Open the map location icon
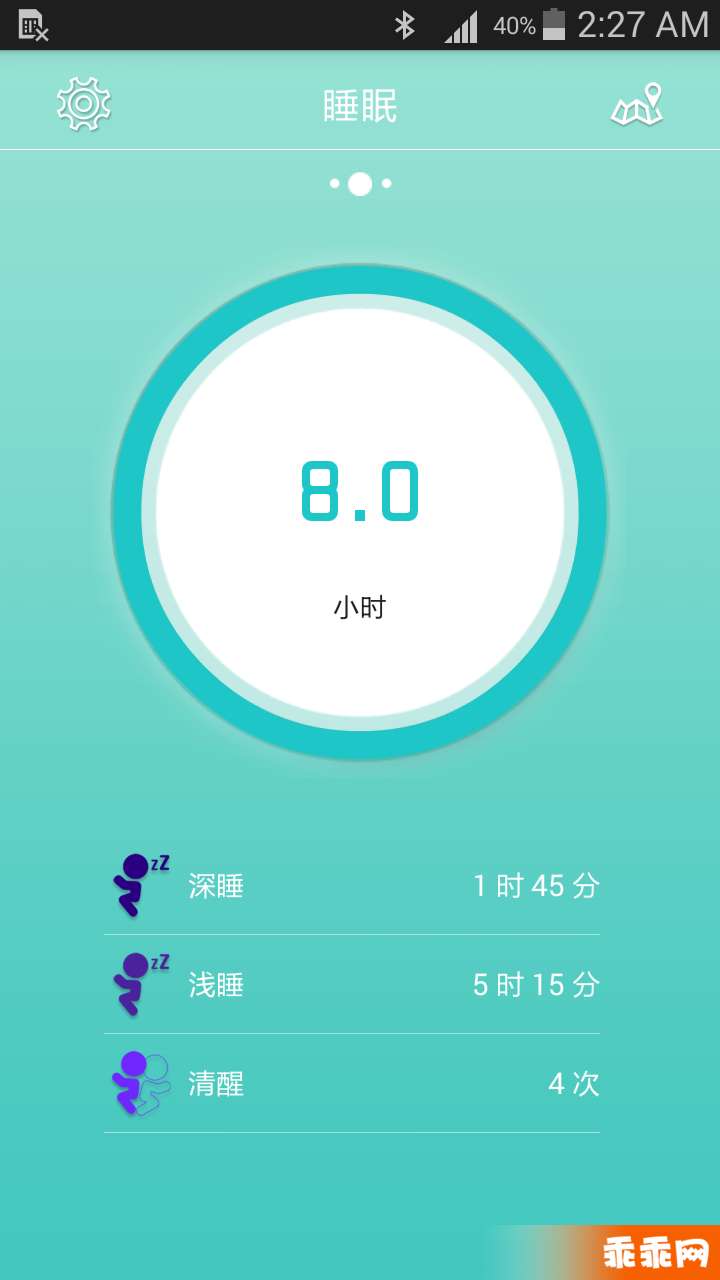Viewport: 720px width, 1280px height. pyautogui.click(x=638, y=105)
